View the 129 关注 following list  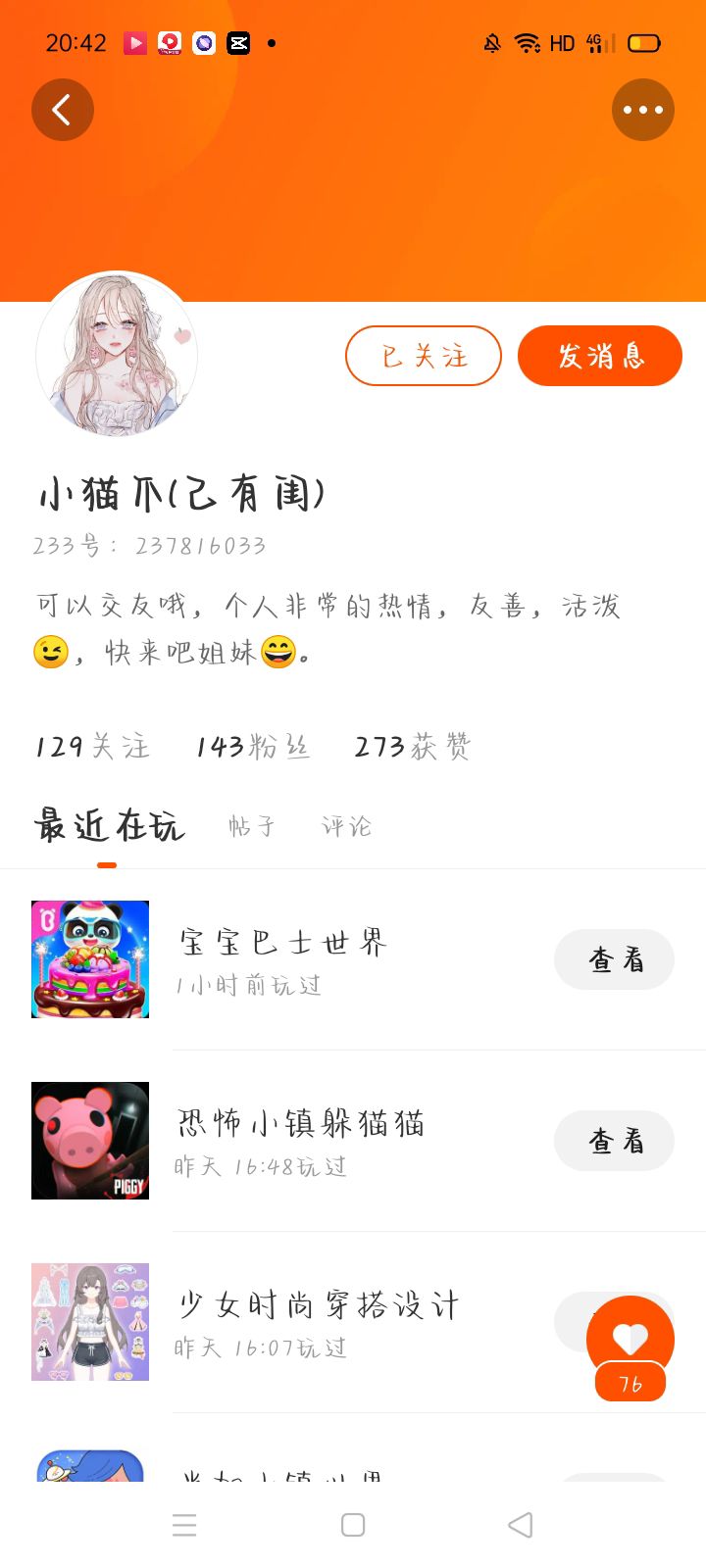pos(92,747)
